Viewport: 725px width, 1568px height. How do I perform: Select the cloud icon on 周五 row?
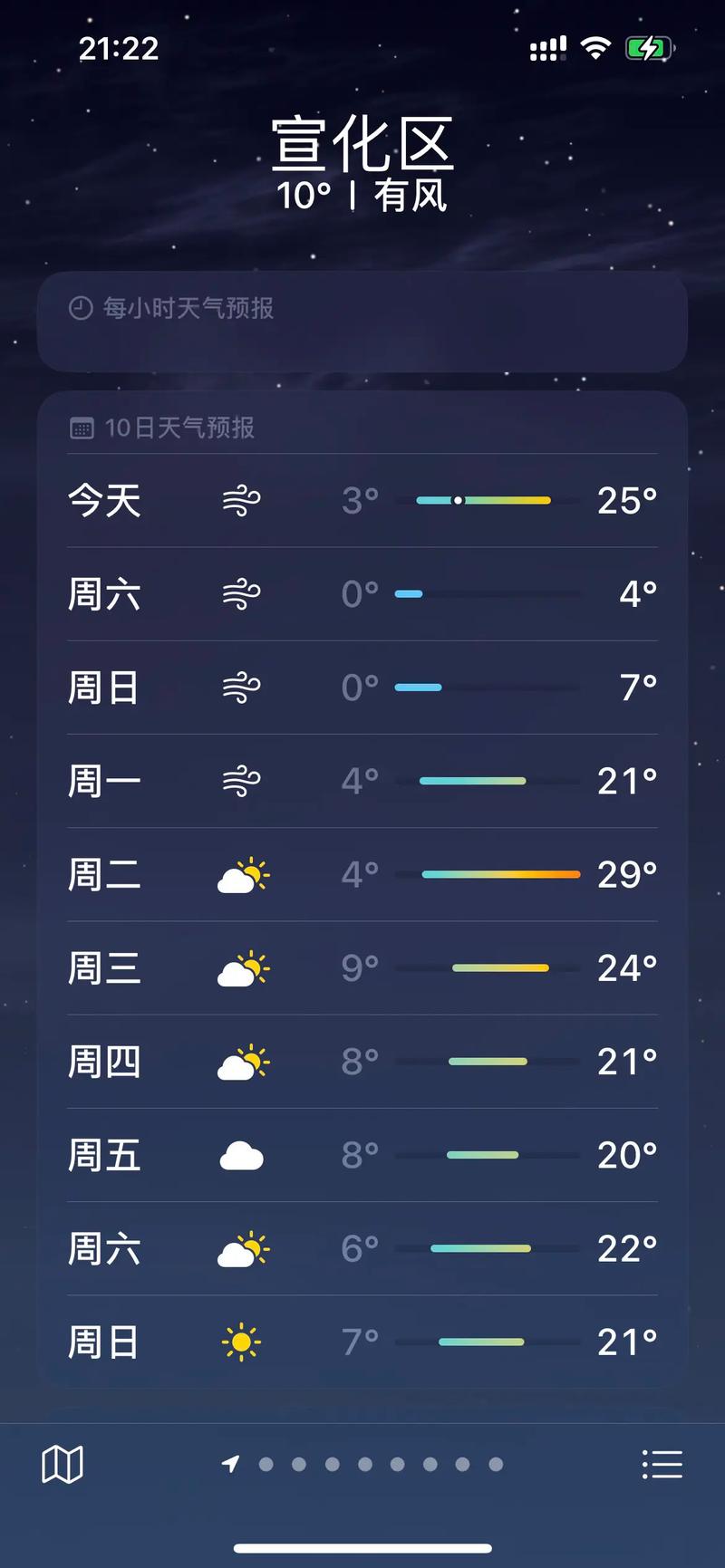point(240,1155)
